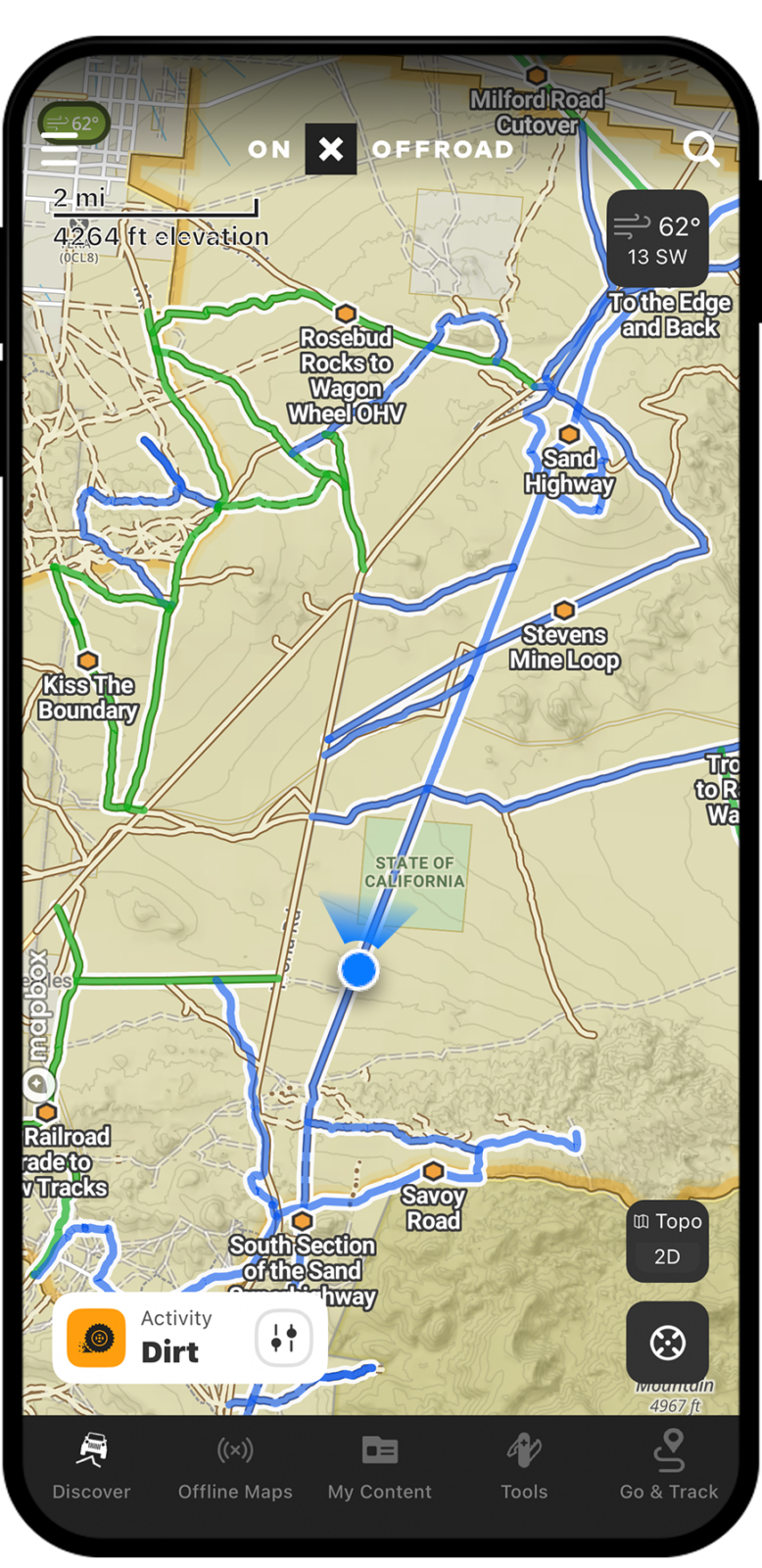Screen dimensions: 762x1568
Task: Select the Stevens Mine Loop trail marker
Action: [x=565, y=609]
